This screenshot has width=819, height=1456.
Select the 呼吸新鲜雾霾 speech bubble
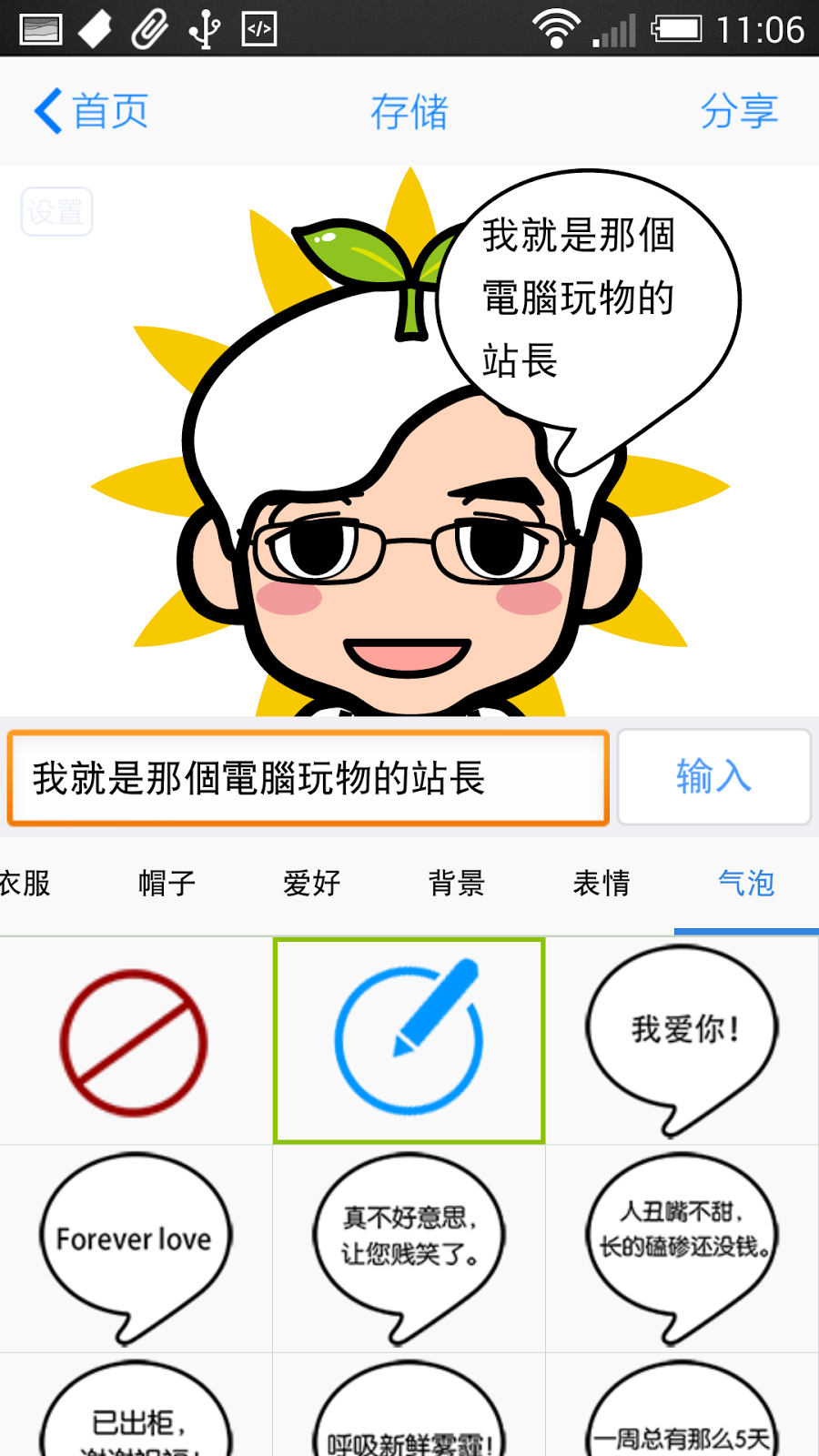pyautogui.click(x=409, y=1406)
